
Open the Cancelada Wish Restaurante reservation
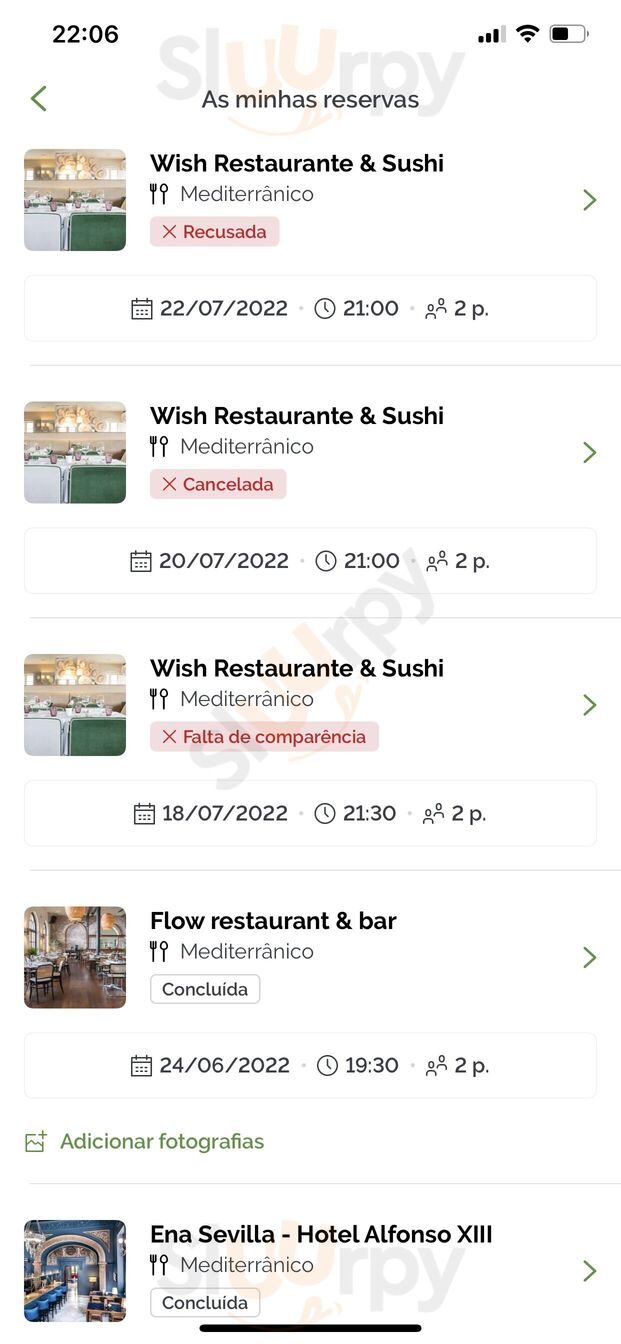tap(589, 453)
